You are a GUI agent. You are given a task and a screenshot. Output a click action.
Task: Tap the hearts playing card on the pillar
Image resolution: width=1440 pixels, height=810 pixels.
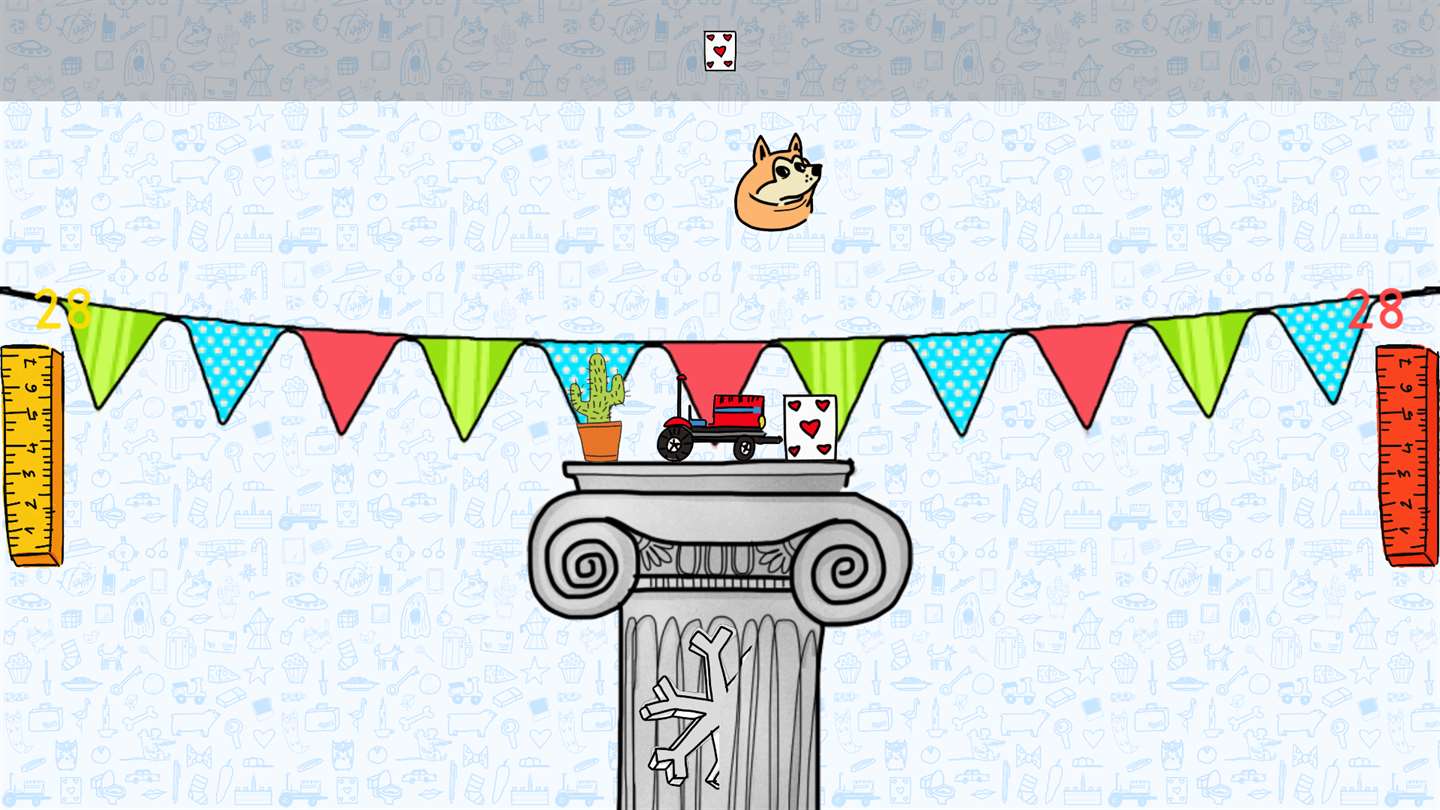809,427
